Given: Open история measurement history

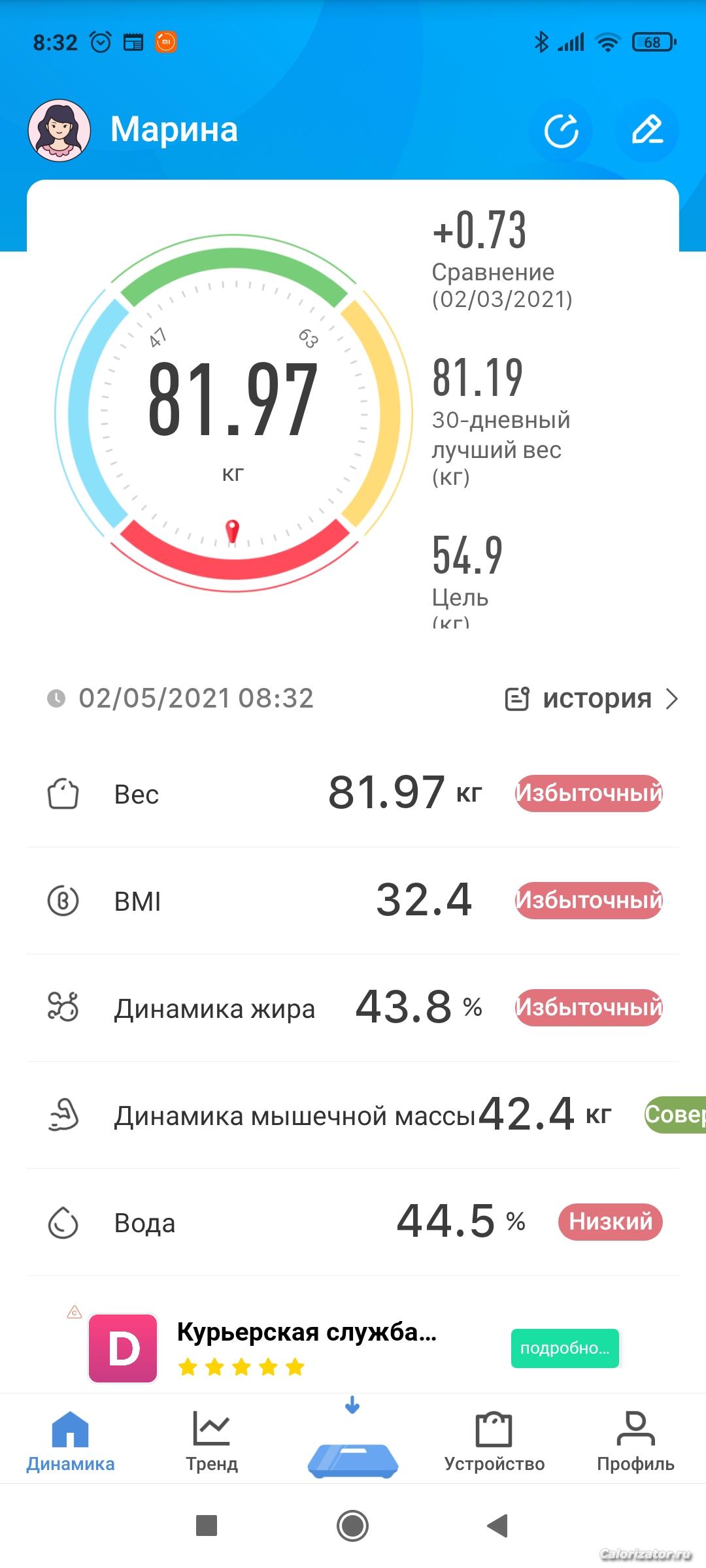Looking at the screenshot, I should [x=592, y=698].
